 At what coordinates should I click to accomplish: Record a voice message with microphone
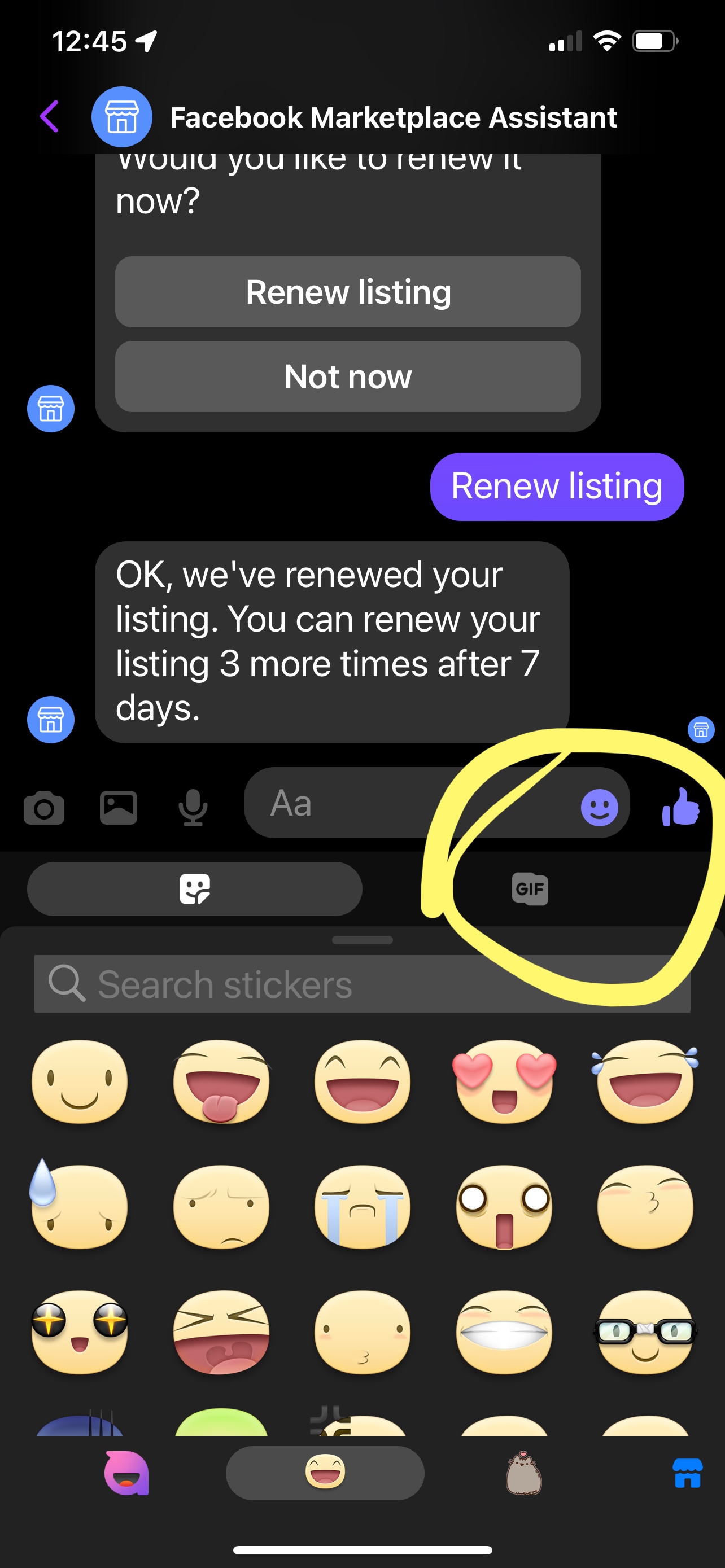[193, 807]
